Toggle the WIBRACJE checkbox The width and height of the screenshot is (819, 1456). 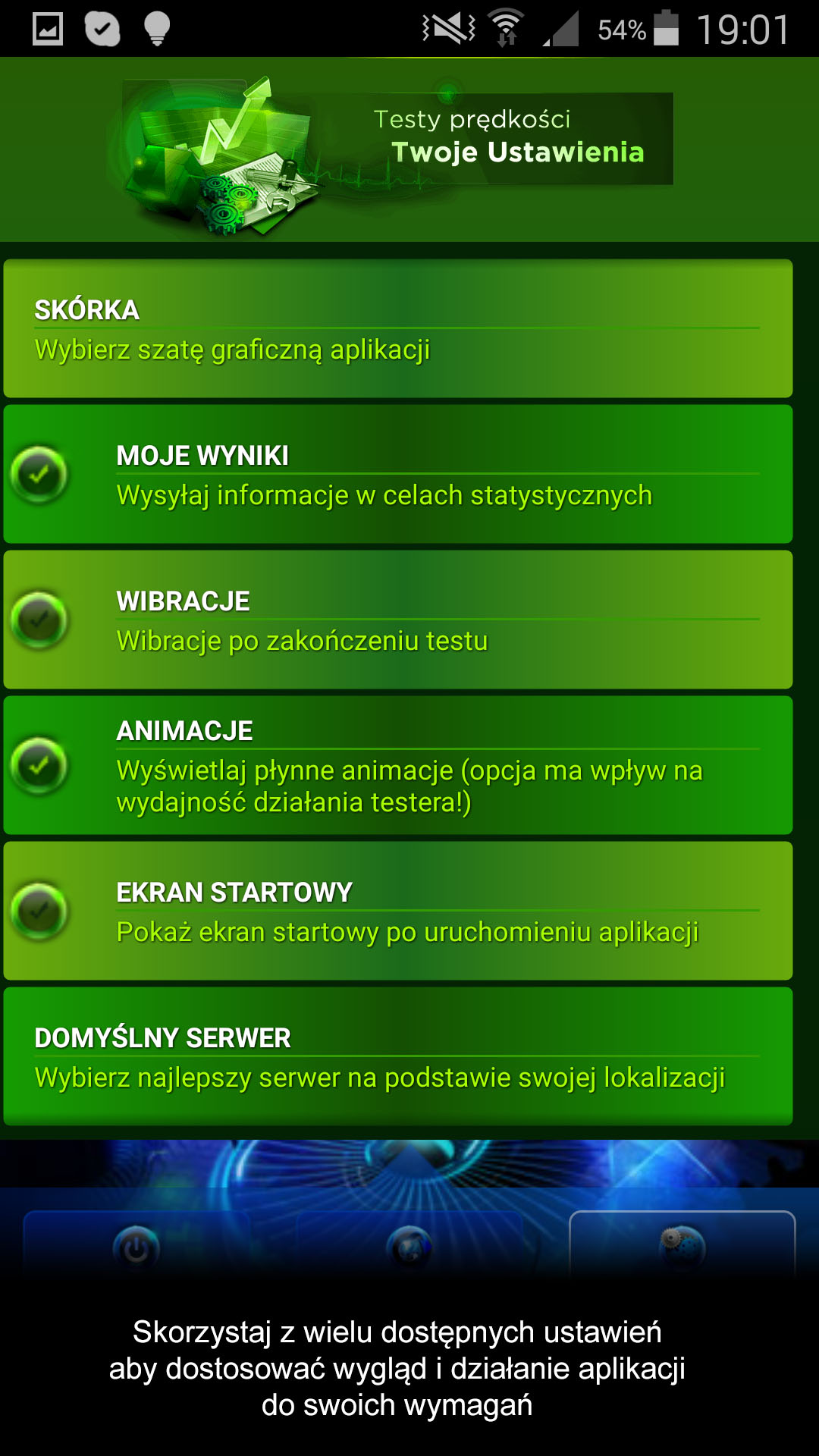click(x=39, y=620)
